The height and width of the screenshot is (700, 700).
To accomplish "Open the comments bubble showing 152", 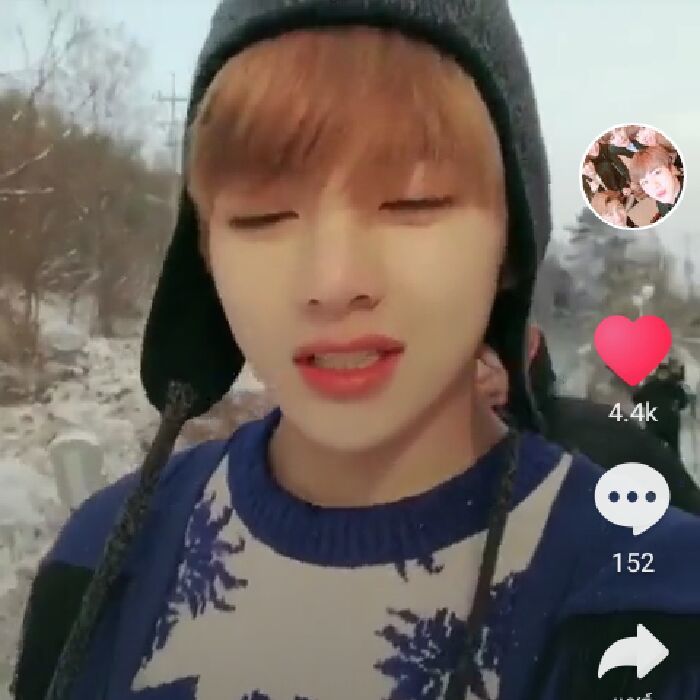I will tap(632, 498).
